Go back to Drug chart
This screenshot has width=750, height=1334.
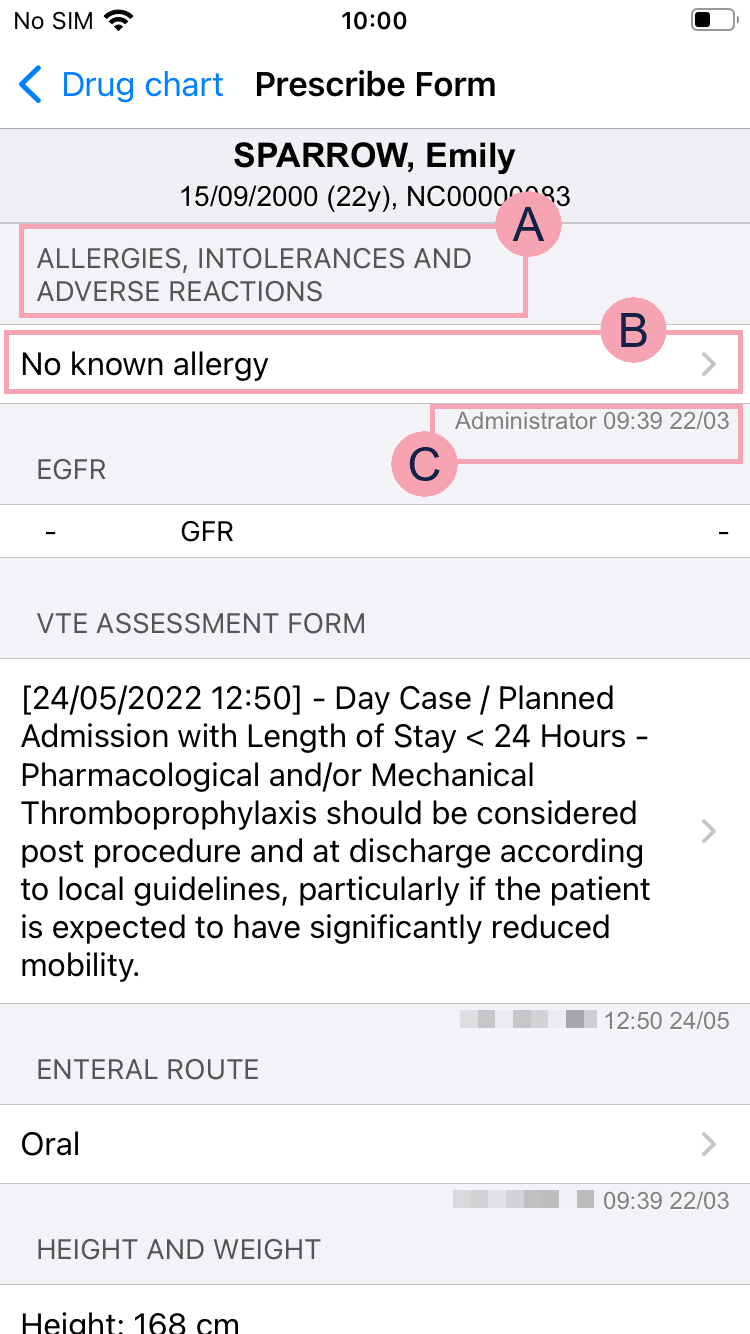coord(121,85)
